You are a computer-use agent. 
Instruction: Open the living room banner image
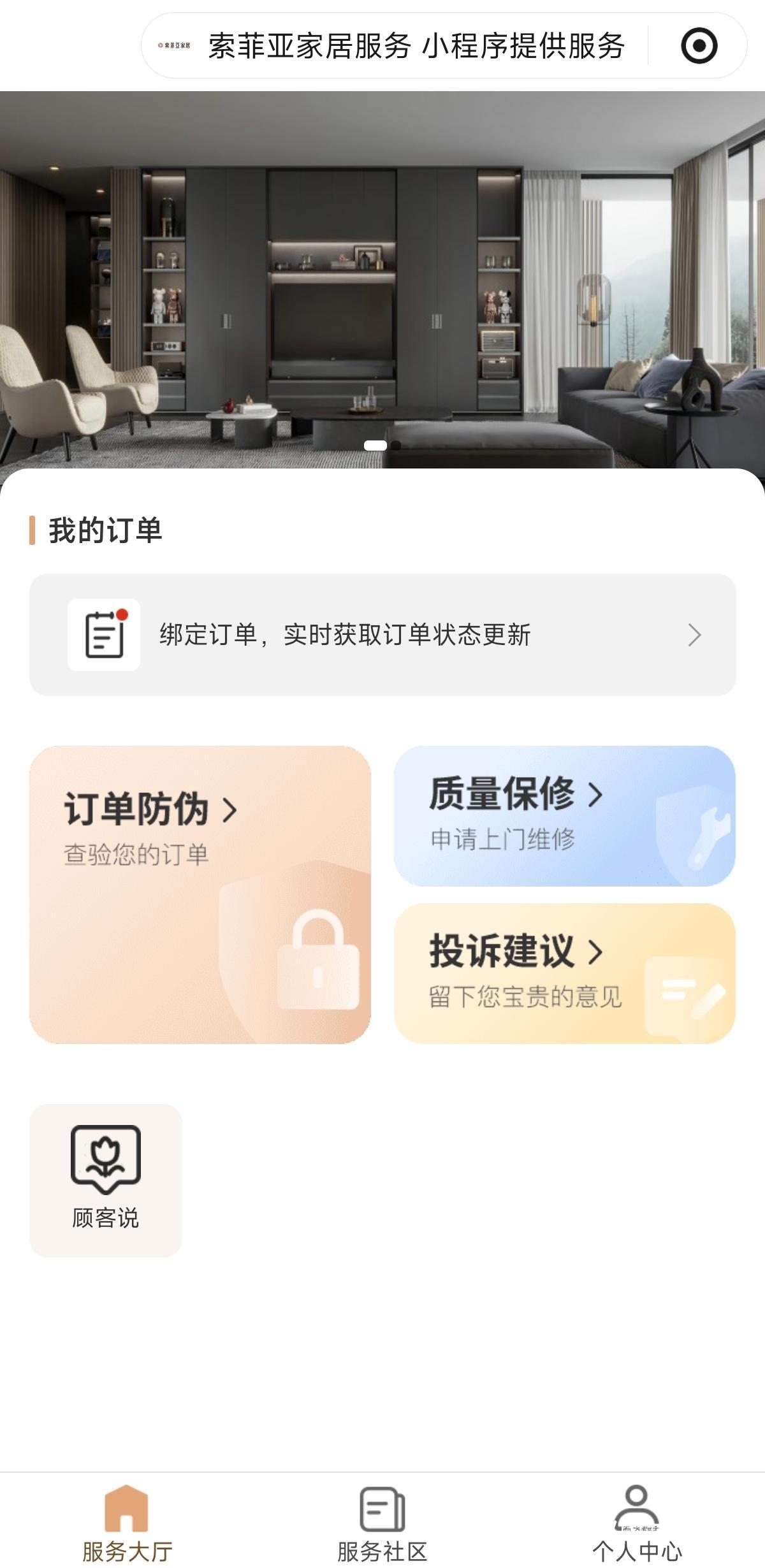click(382, 280)
